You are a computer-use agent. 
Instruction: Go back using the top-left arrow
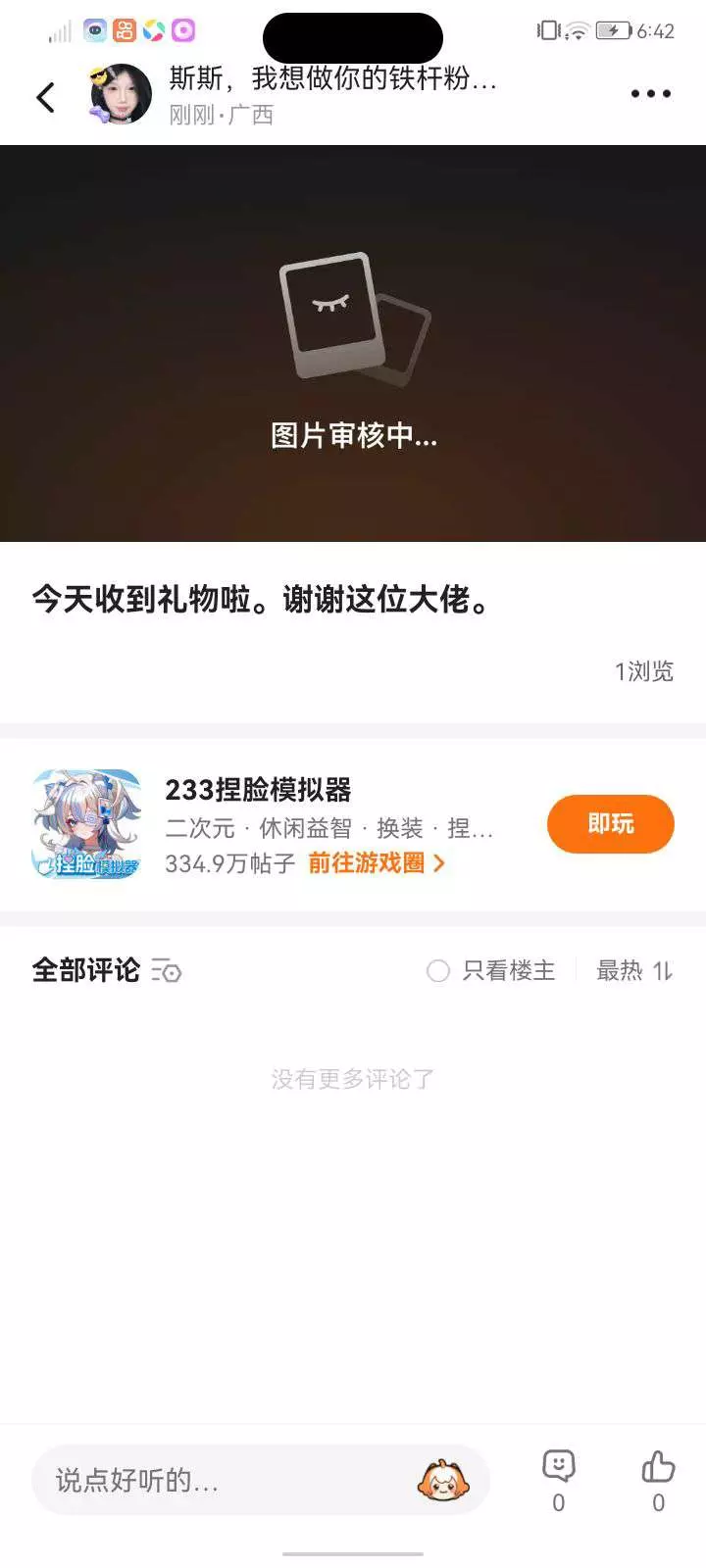click(x=45, y=97)
